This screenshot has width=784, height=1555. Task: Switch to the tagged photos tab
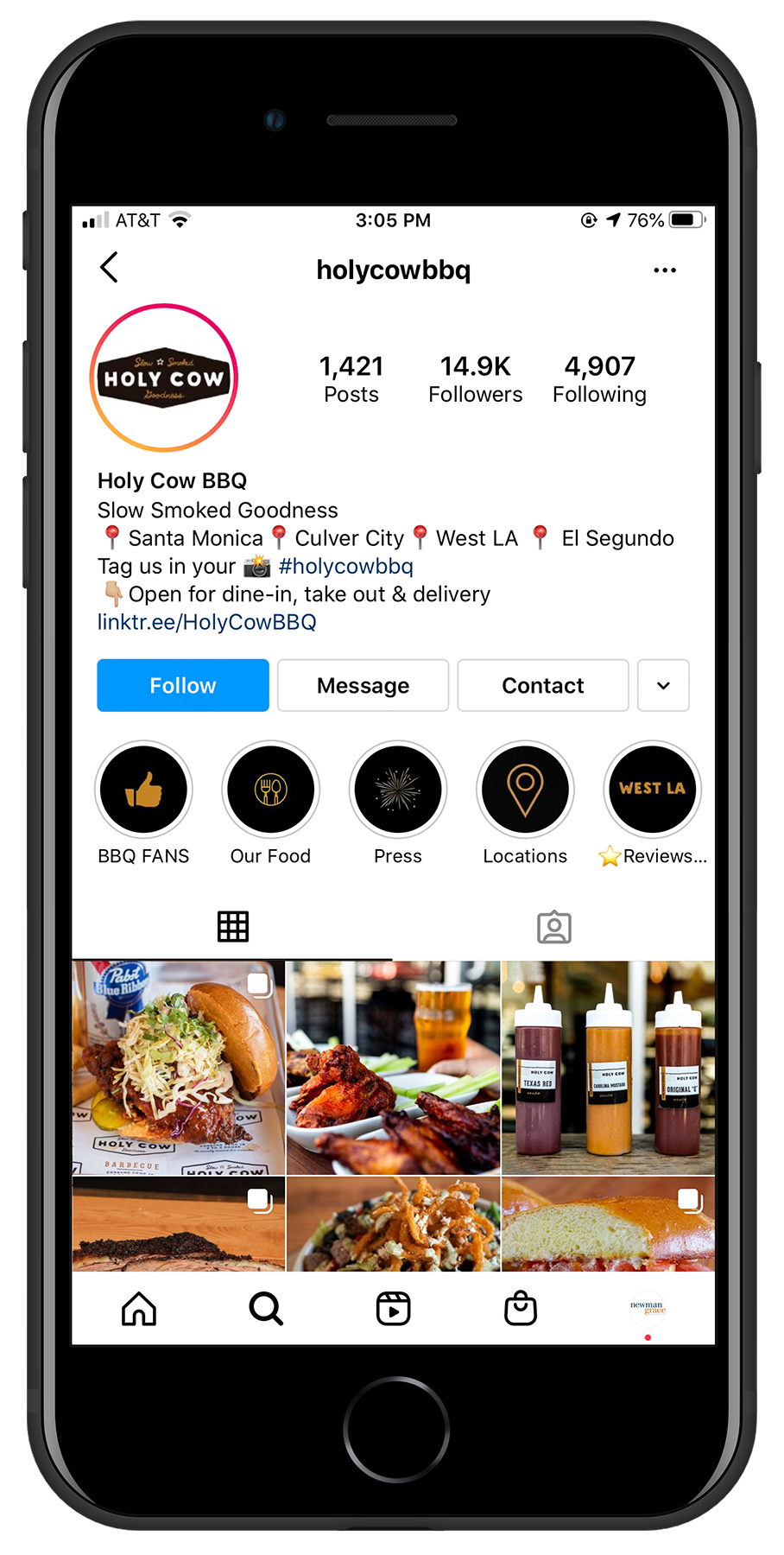553,927
